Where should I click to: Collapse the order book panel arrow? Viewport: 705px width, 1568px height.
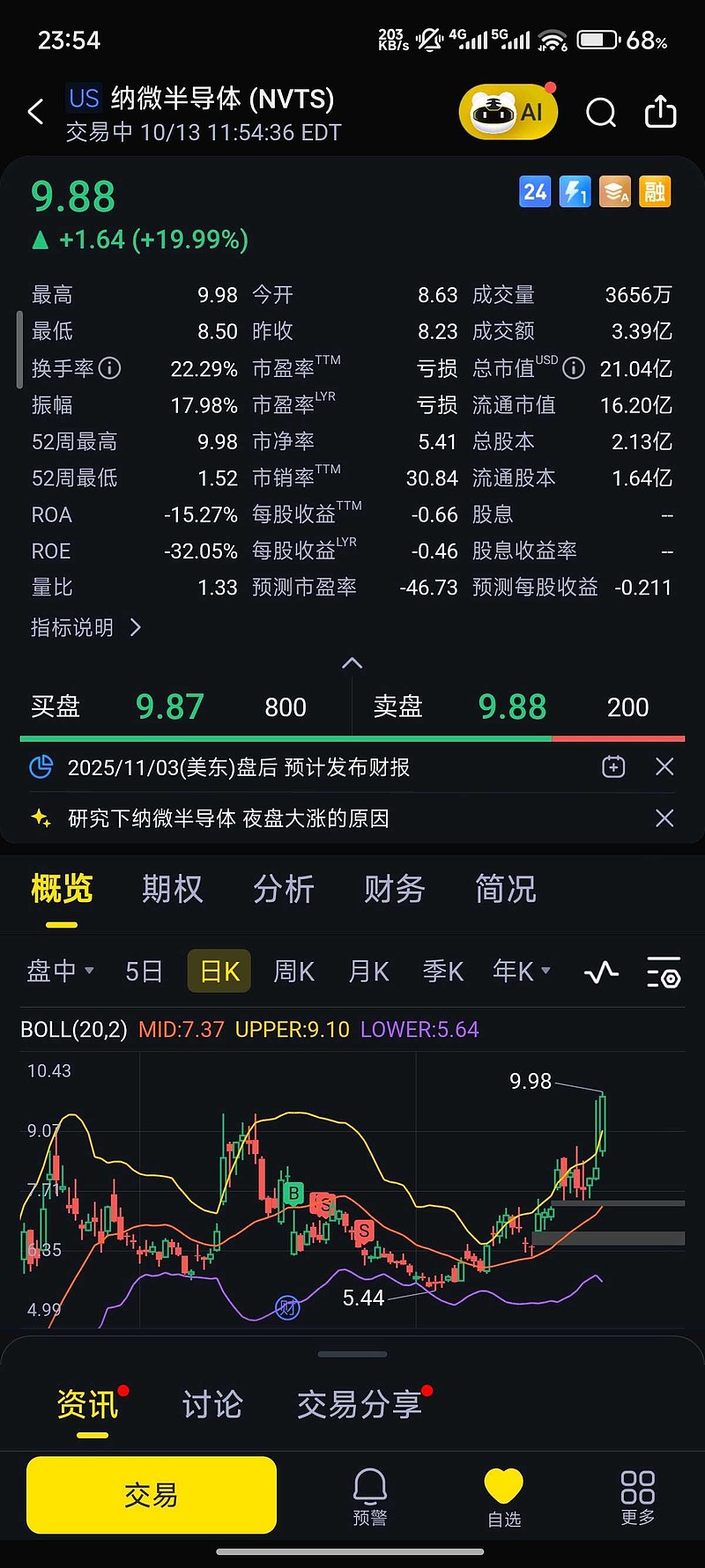(352, 663)
